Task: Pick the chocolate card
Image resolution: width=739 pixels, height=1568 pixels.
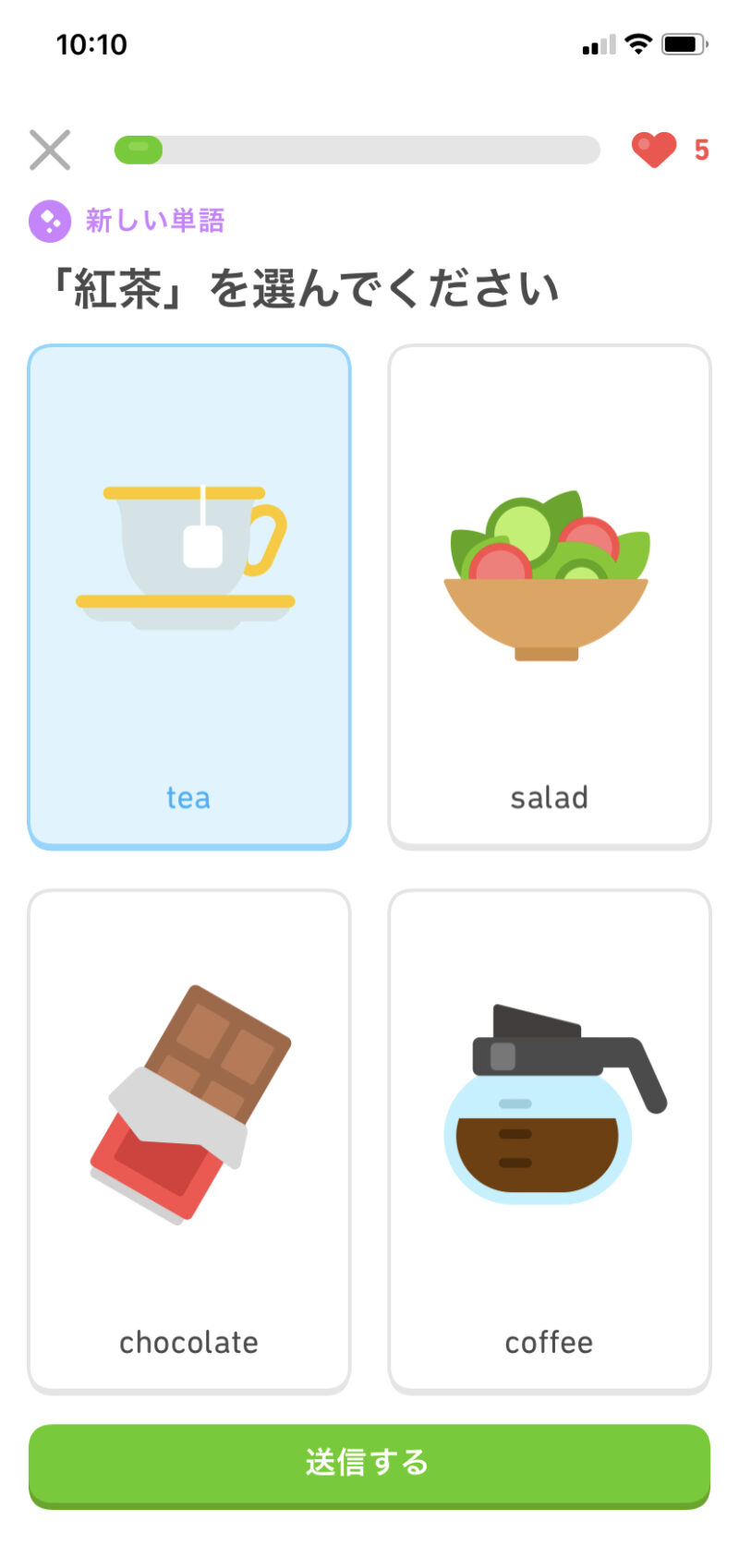Action: point(189,1140)
